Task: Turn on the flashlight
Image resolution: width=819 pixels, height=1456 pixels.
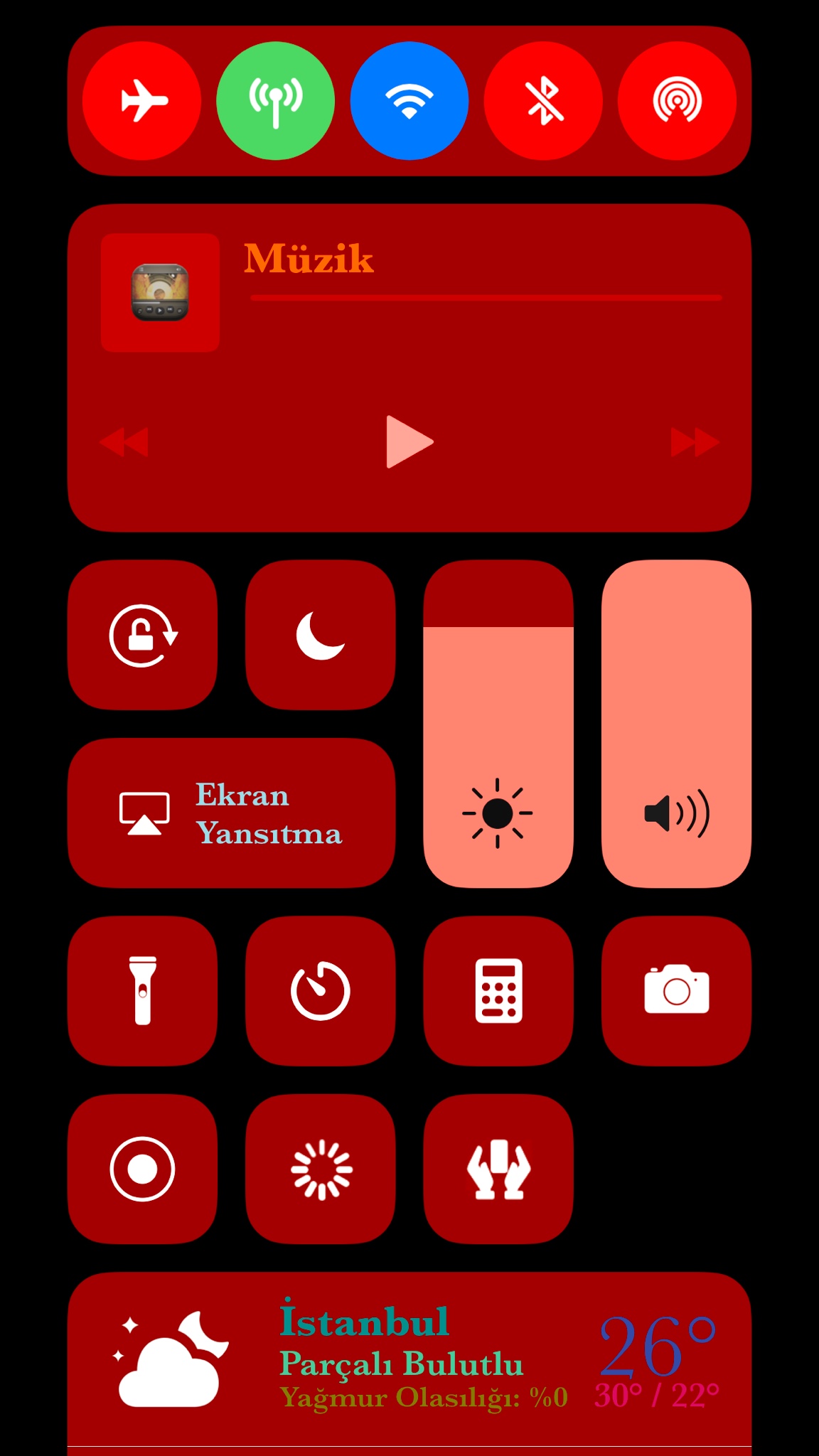Action: (142, 990)
